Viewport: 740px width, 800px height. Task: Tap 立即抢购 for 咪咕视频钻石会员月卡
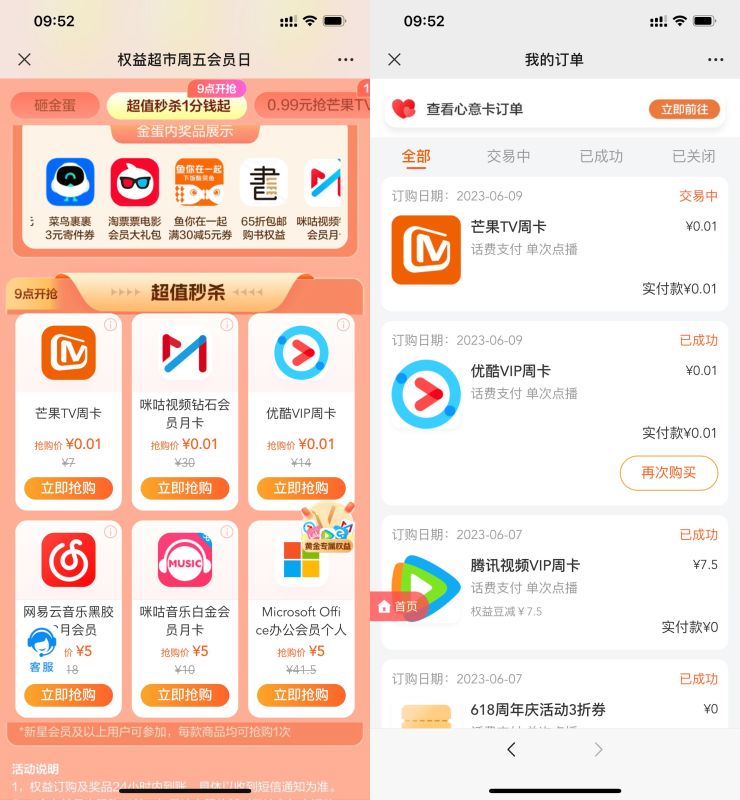point(185,488)
